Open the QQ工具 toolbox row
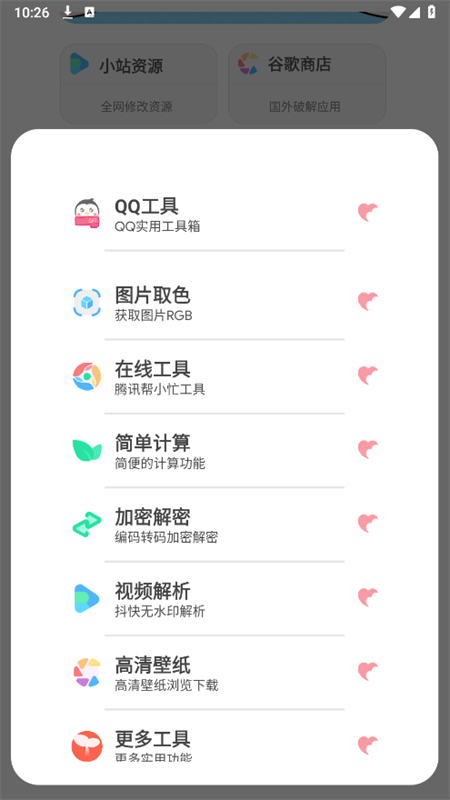450x800 pixels. (x=224, y=213)
